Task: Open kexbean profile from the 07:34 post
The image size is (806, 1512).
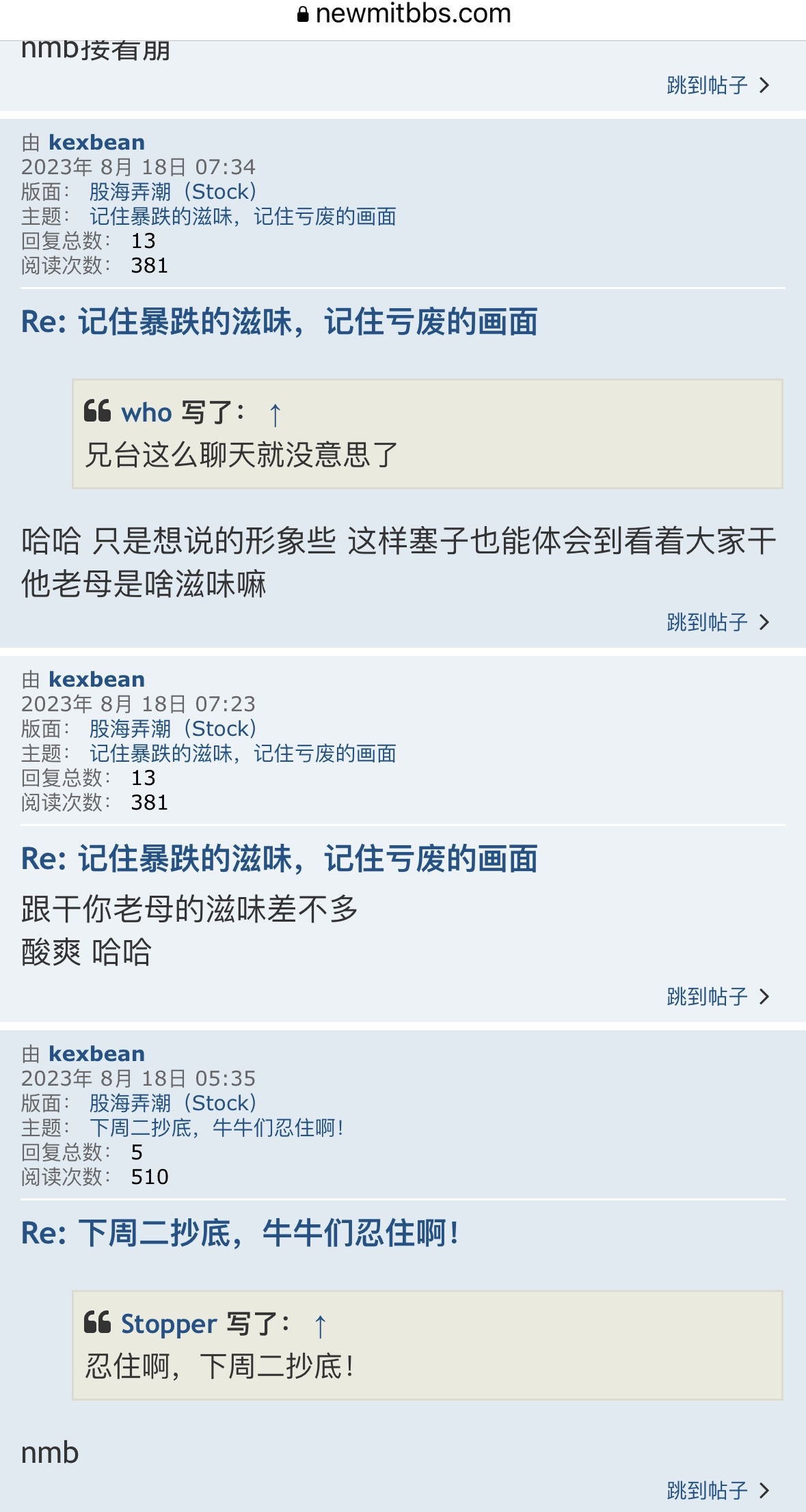Action: [96, 142]
